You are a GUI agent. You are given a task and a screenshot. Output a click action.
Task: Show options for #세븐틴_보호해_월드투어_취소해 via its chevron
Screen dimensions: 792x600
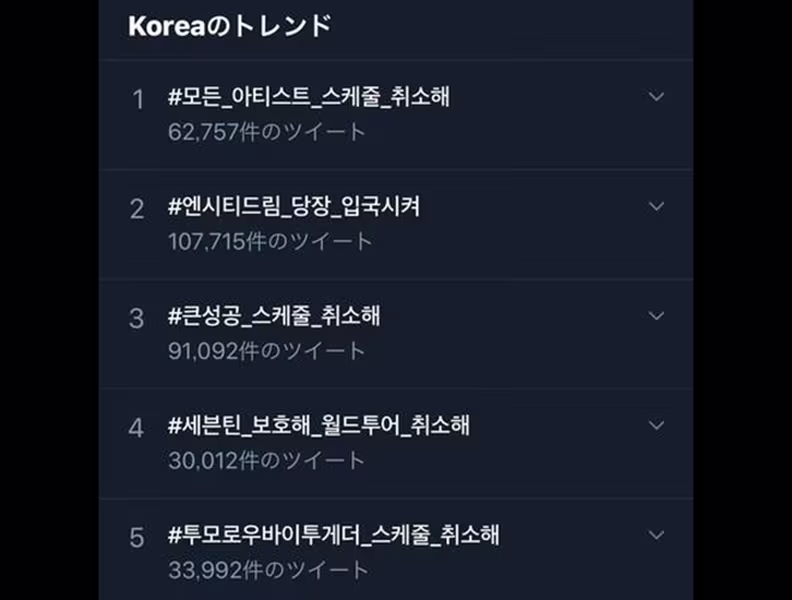(656, 425)
